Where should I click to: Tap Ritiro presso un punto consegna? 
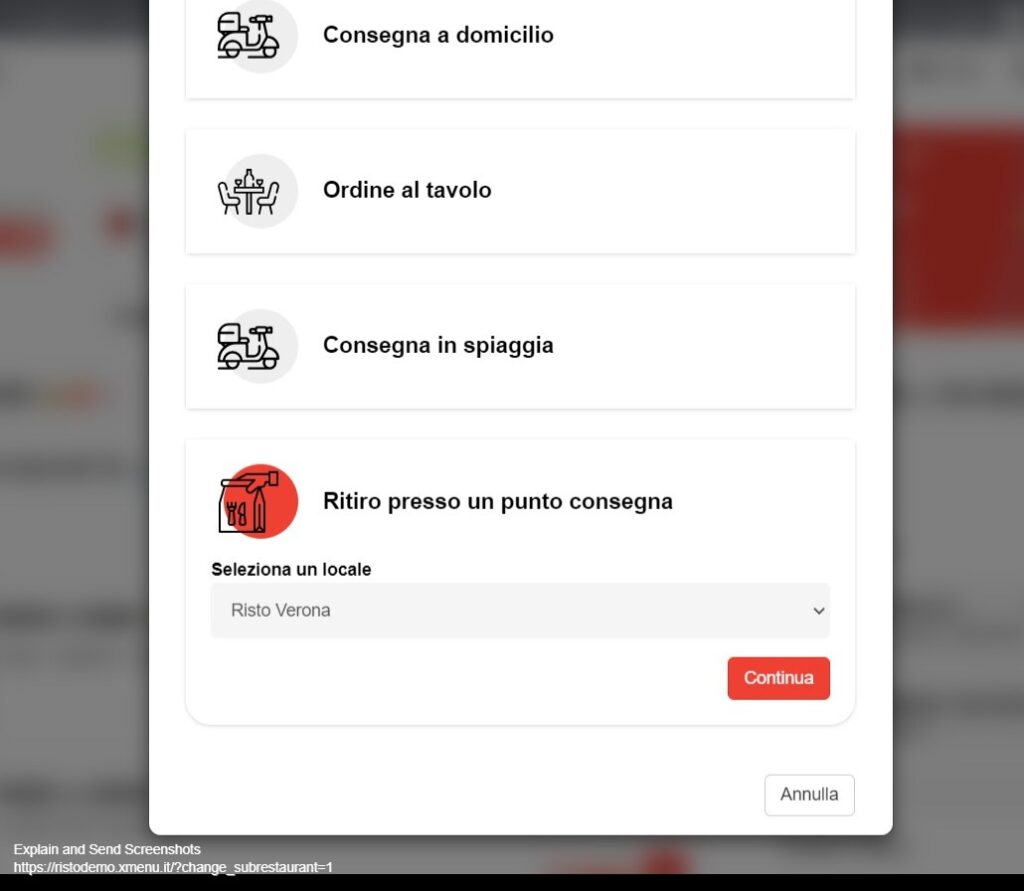(497, 502)
